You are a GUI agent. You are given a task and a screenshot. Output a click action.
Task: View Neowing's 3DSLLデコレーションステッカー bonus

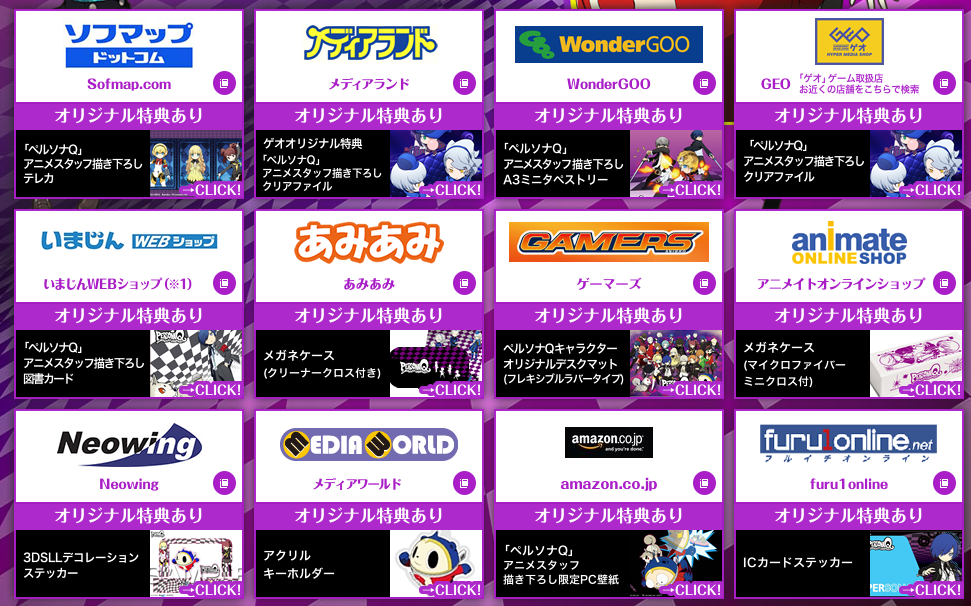pyautogui.click(x=196, y=564)
